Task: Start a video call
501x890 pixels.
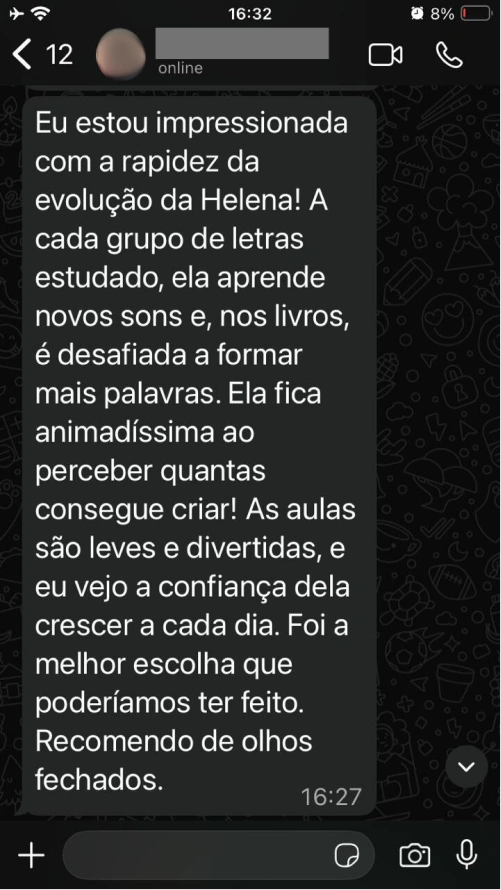Action: pos(386,55)
